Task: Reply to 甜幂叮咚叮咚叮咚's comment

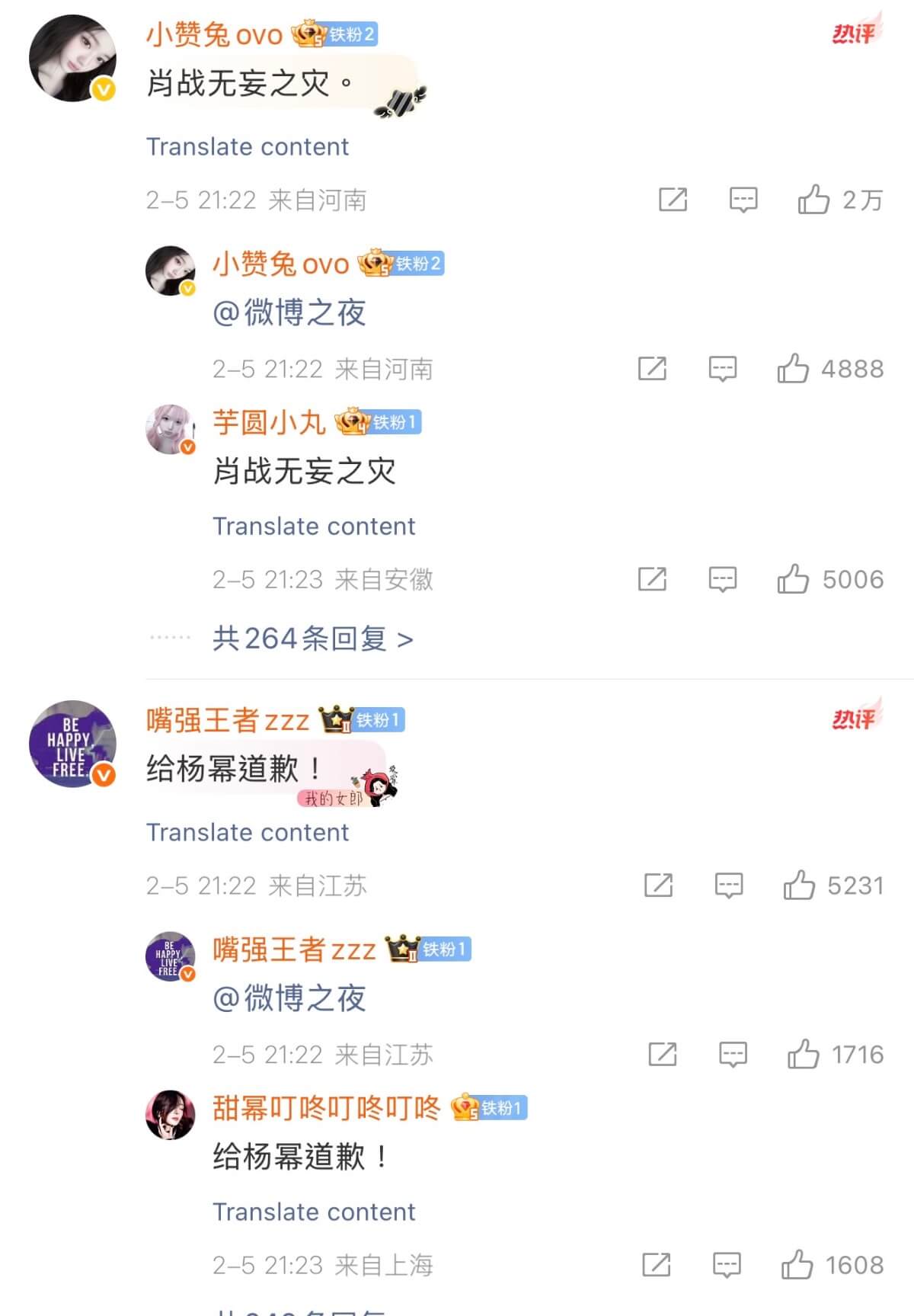Action: click(x=727, y=1265)
